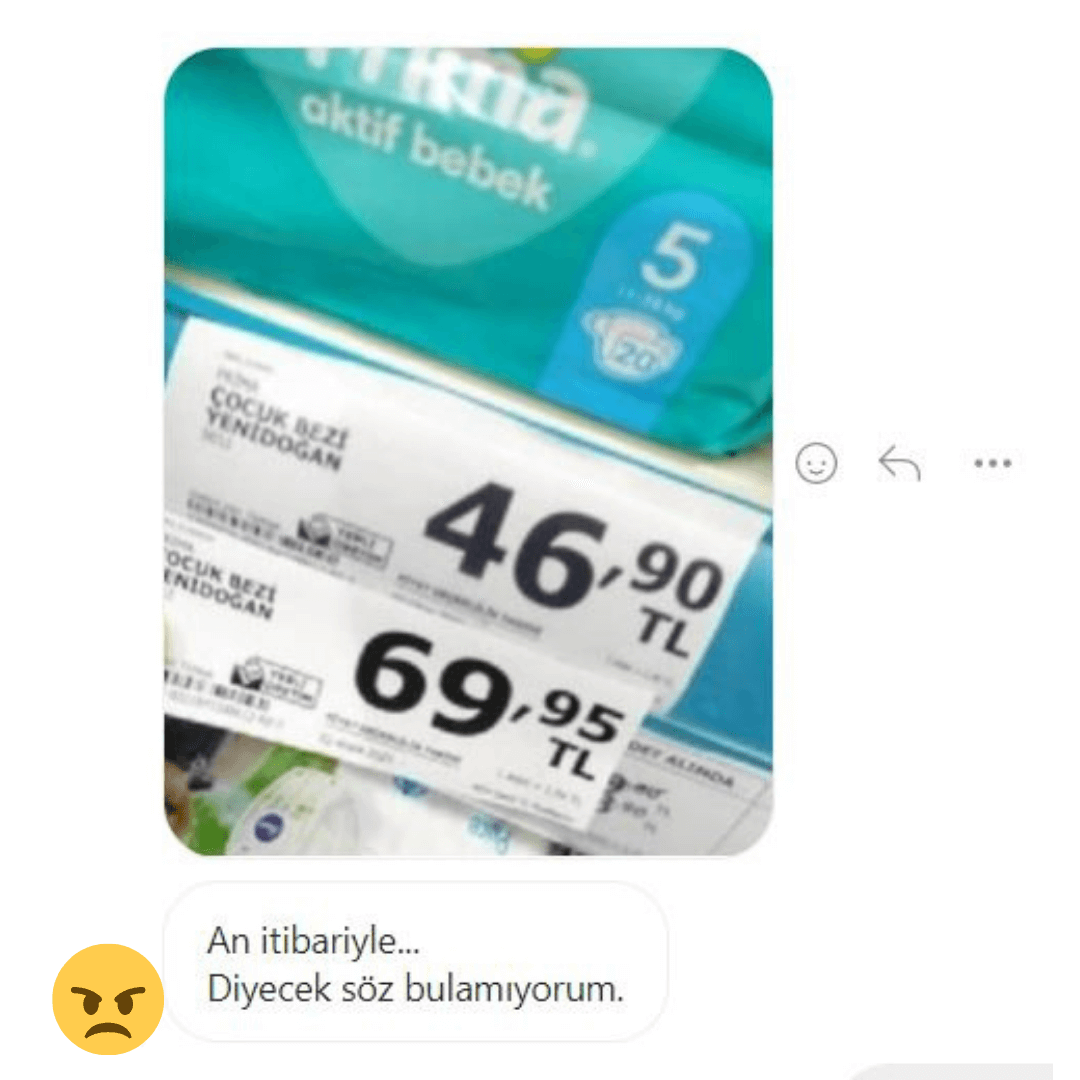Viewport: 1080px width, 1080px height.
Task: Reply to the diaper price photo
Action: pos(899,463)
